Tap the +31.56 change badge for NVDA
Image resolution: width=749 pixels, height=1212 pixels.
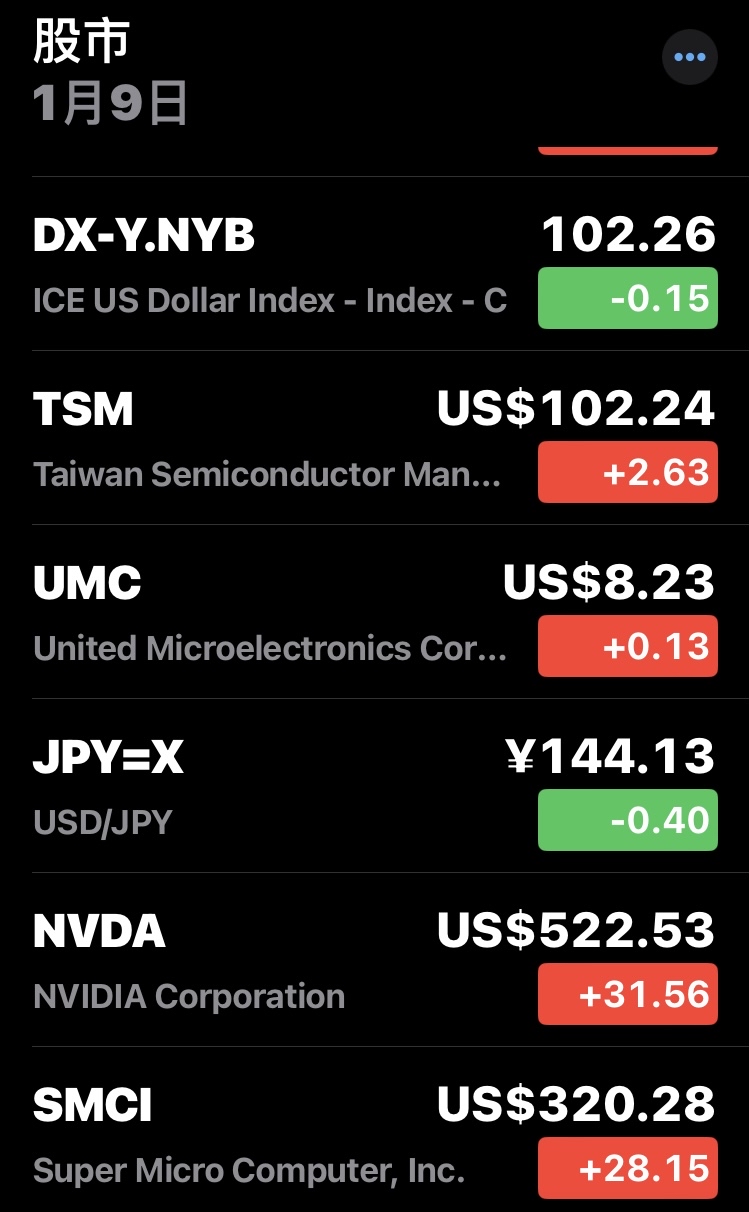click(628, 994)
